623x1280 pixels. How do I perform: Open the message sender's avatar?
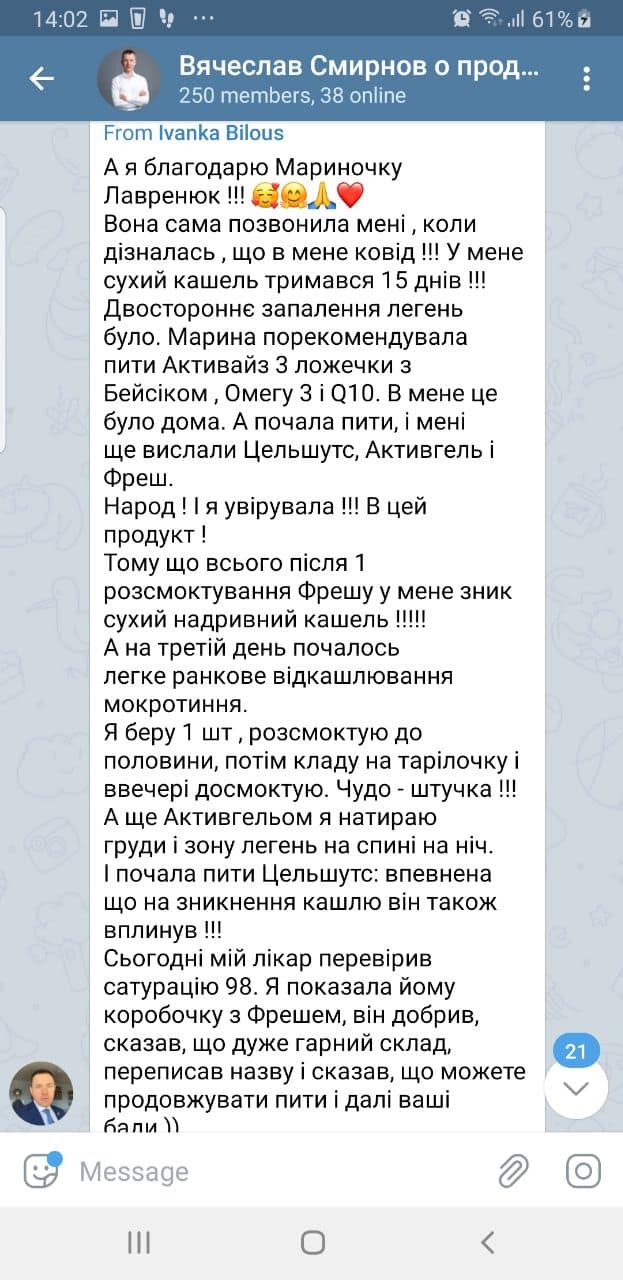coord(41,1093)
